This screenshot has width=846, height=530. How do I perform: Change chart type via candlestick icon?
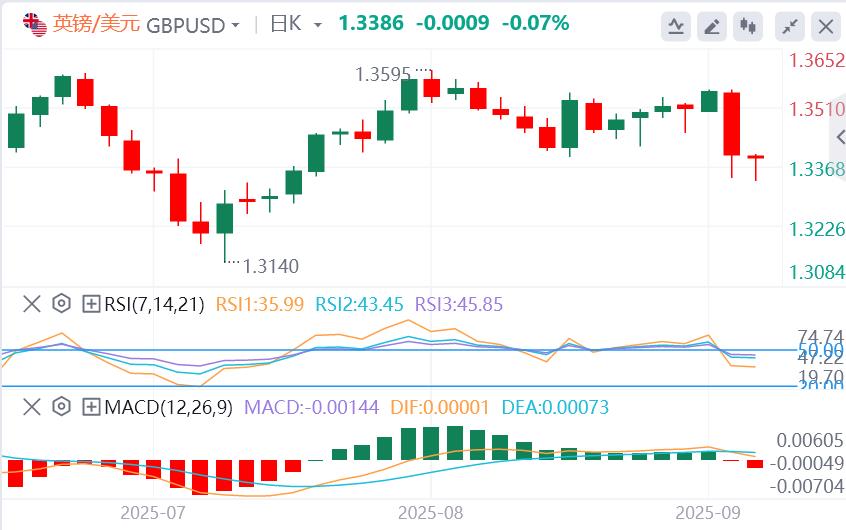pyautogui.click(x=750, y=26)
